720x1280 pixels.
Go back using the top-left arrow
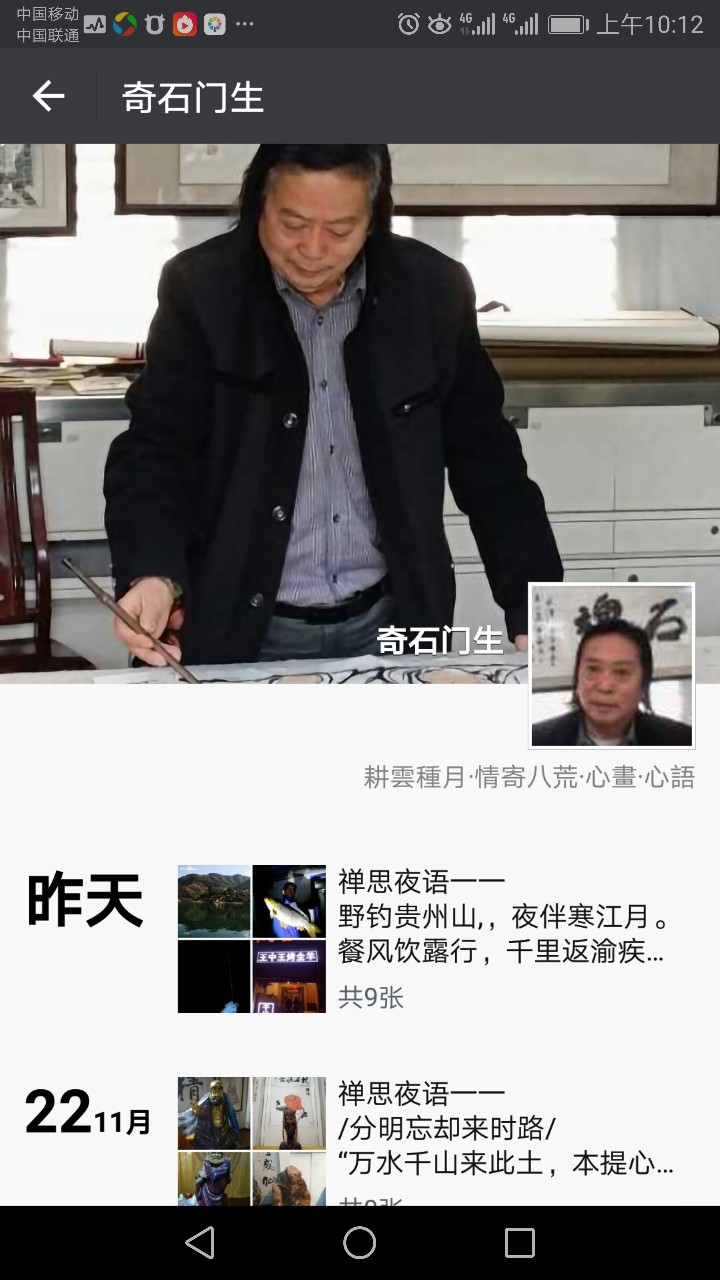48,96
